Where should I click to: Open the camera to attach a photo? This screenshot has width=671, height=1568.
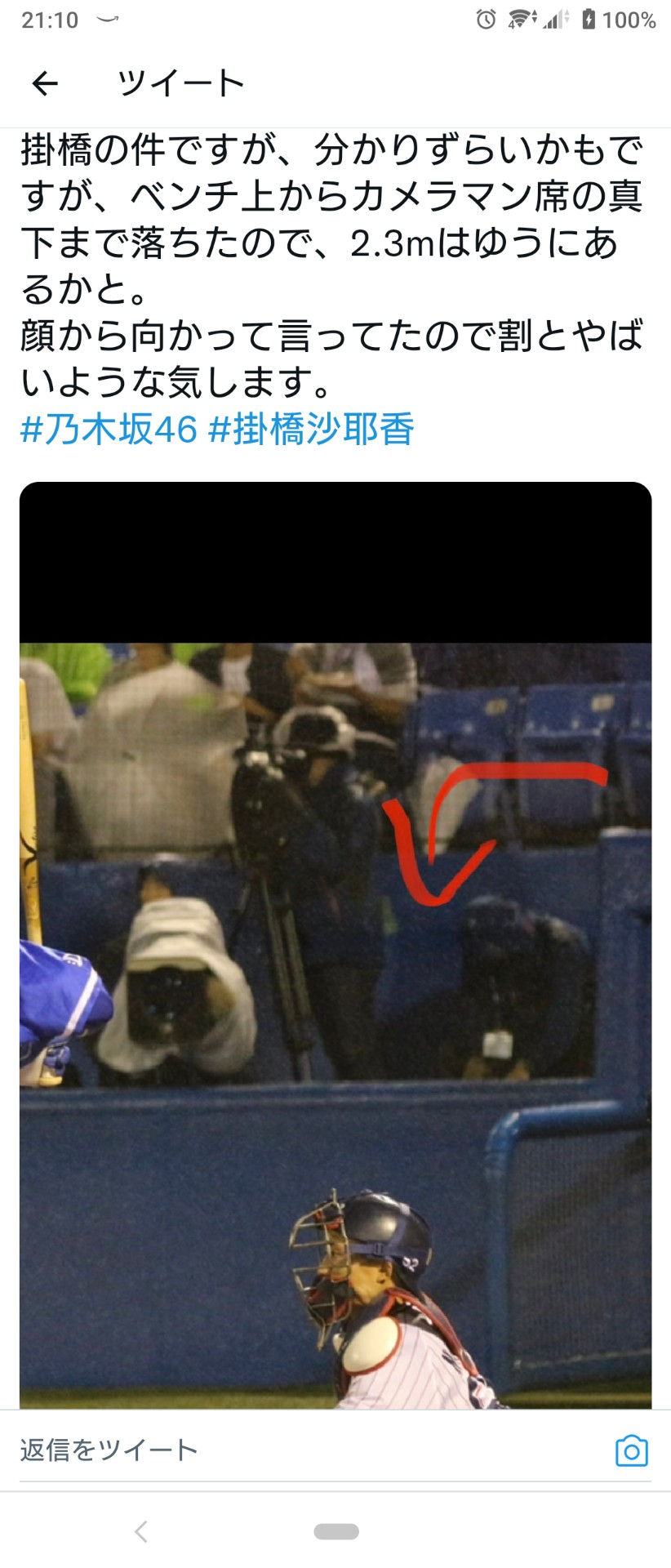pos(631,1450)
